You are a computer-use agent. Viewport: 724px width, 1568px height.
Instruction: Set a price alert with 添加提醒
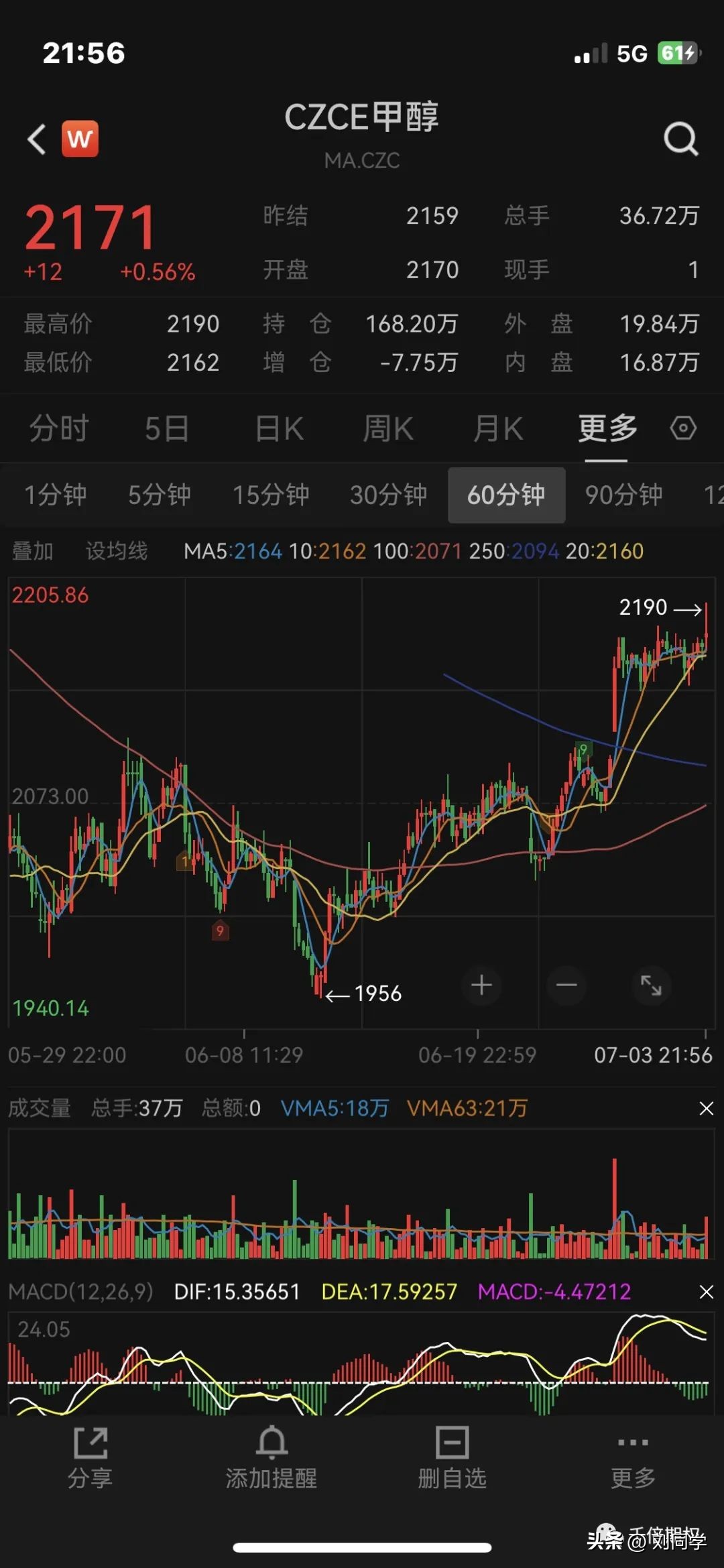[271, 1461]
